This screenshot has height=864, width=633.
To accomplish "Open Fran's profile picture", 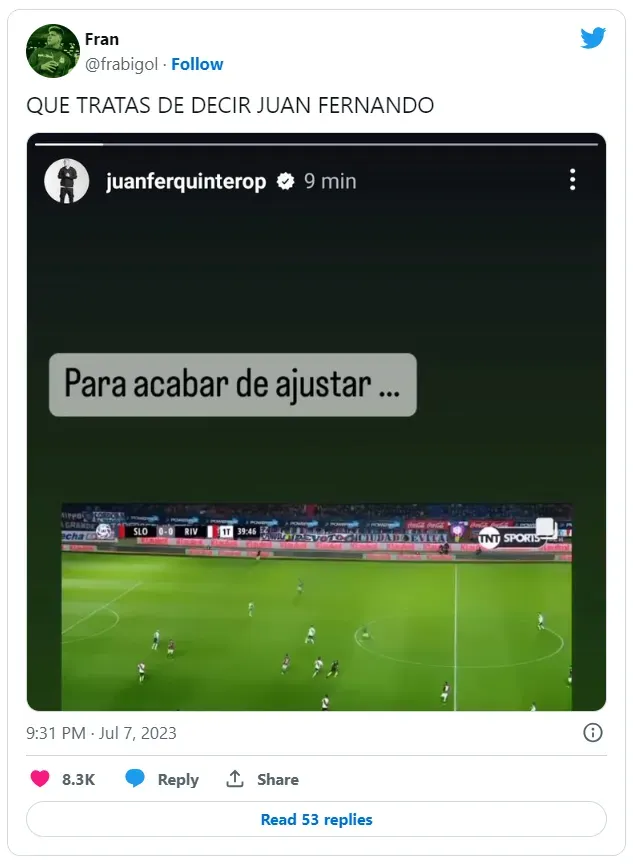I will tap(52, 51).
